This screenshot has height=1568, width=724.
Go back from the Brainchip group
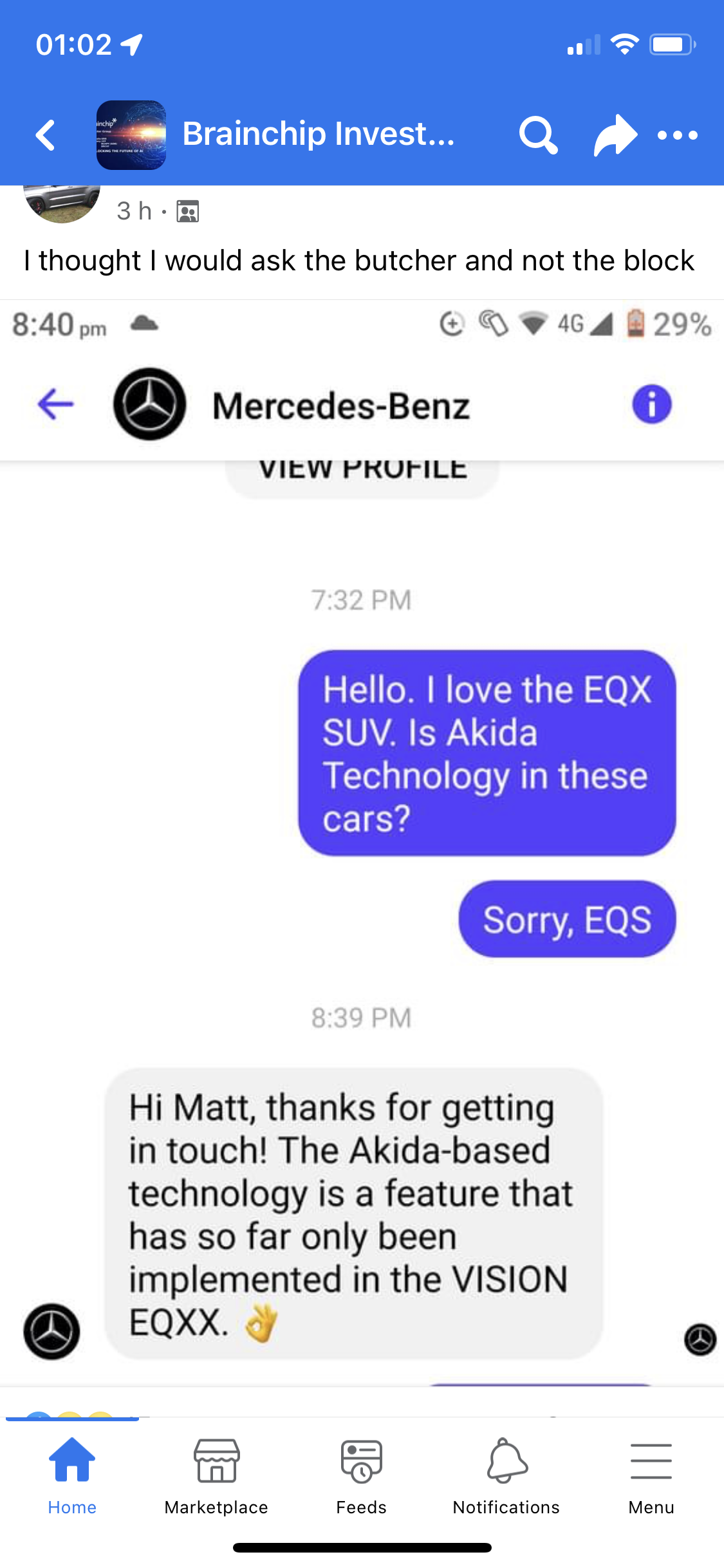46,135
